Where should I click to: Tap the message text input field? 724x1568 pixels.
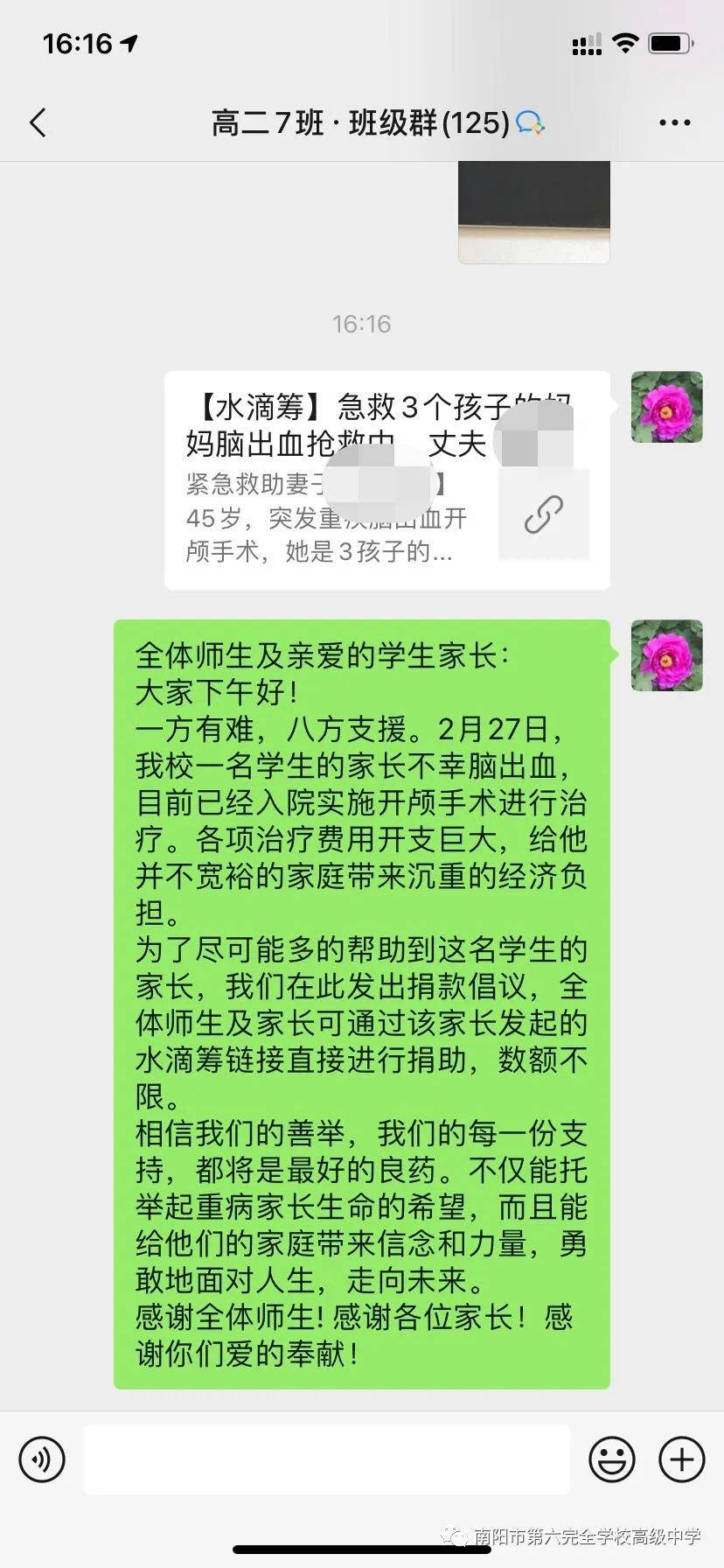coord(326,1459)
